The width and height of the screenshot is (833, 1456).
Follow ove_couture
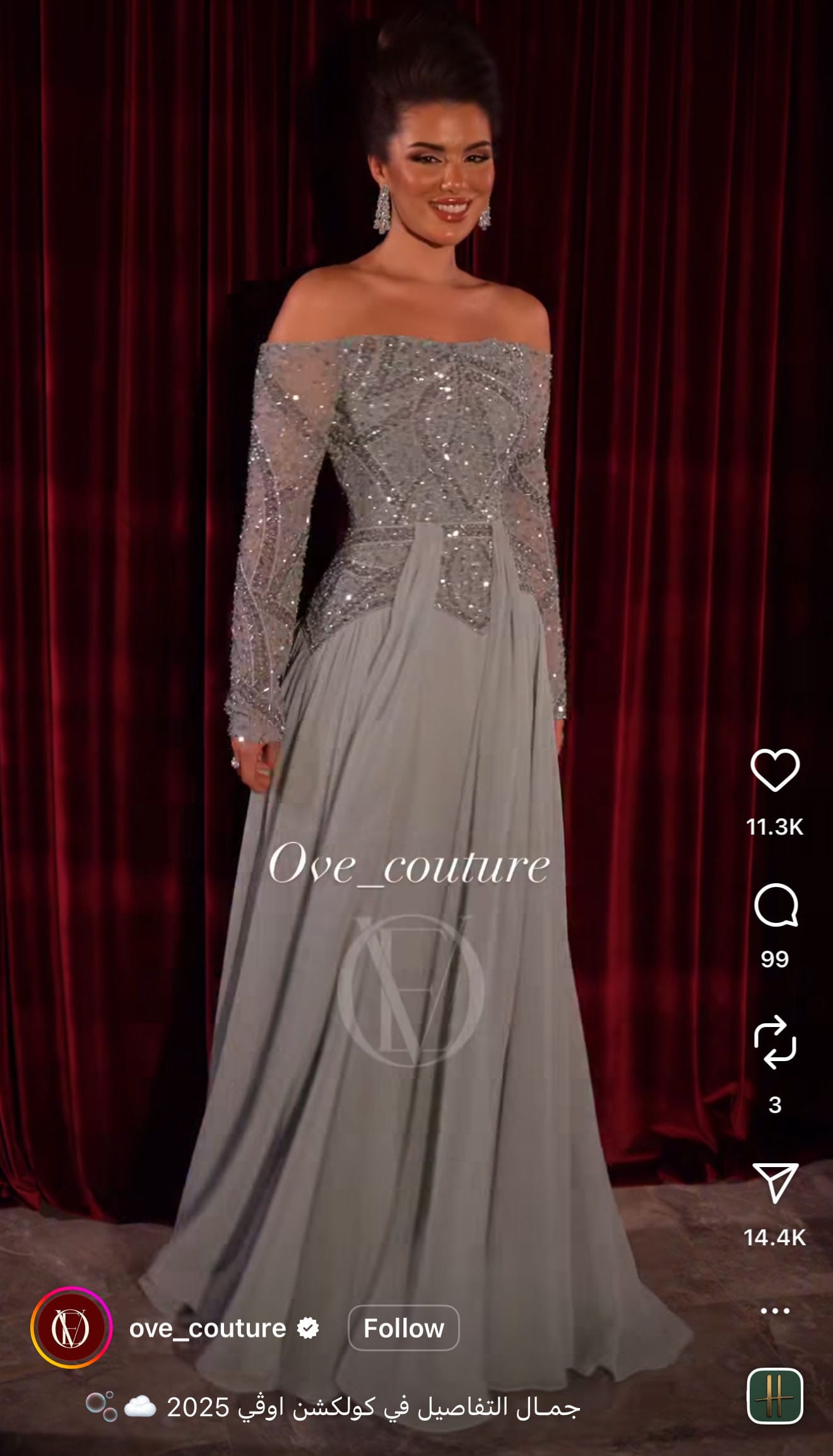point(403,1328)
